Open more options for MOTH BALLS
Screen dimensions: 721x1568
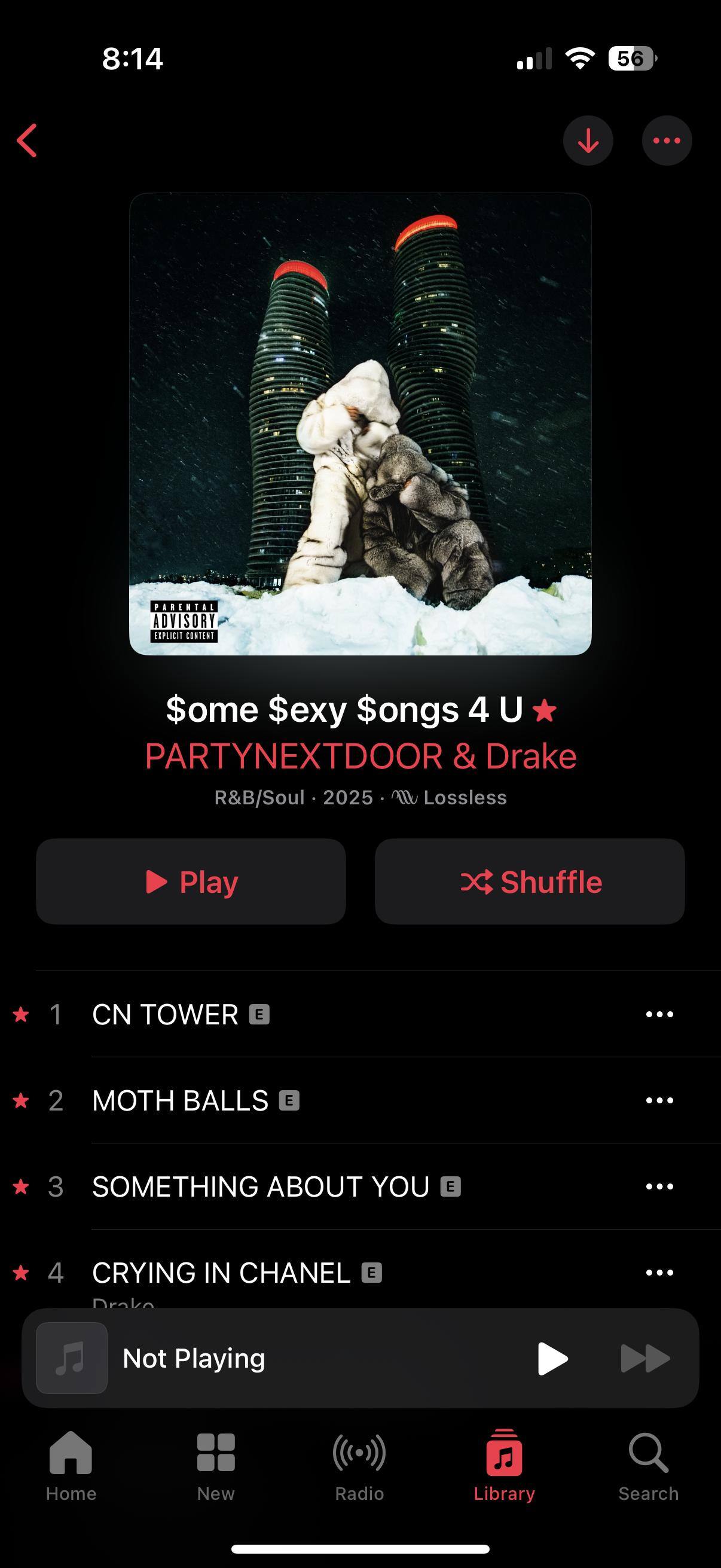(659, 1100)
